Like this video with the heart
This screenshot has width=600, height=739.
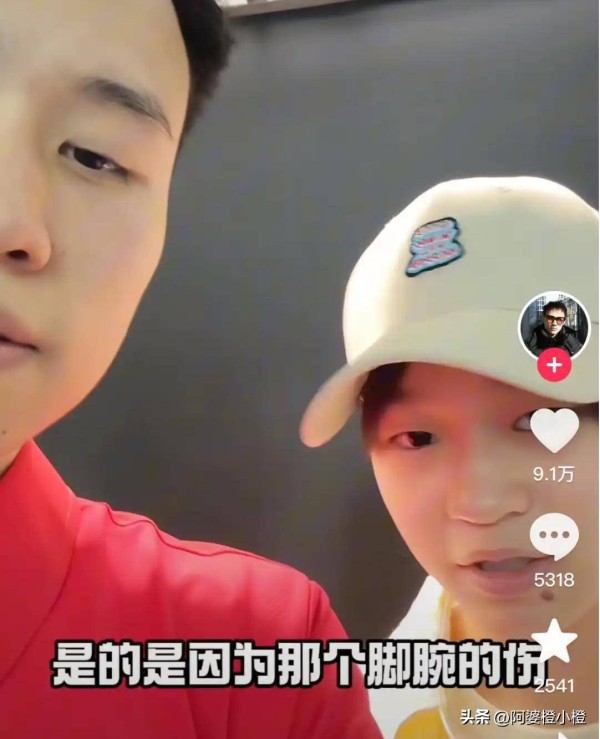tap(554, 430)
